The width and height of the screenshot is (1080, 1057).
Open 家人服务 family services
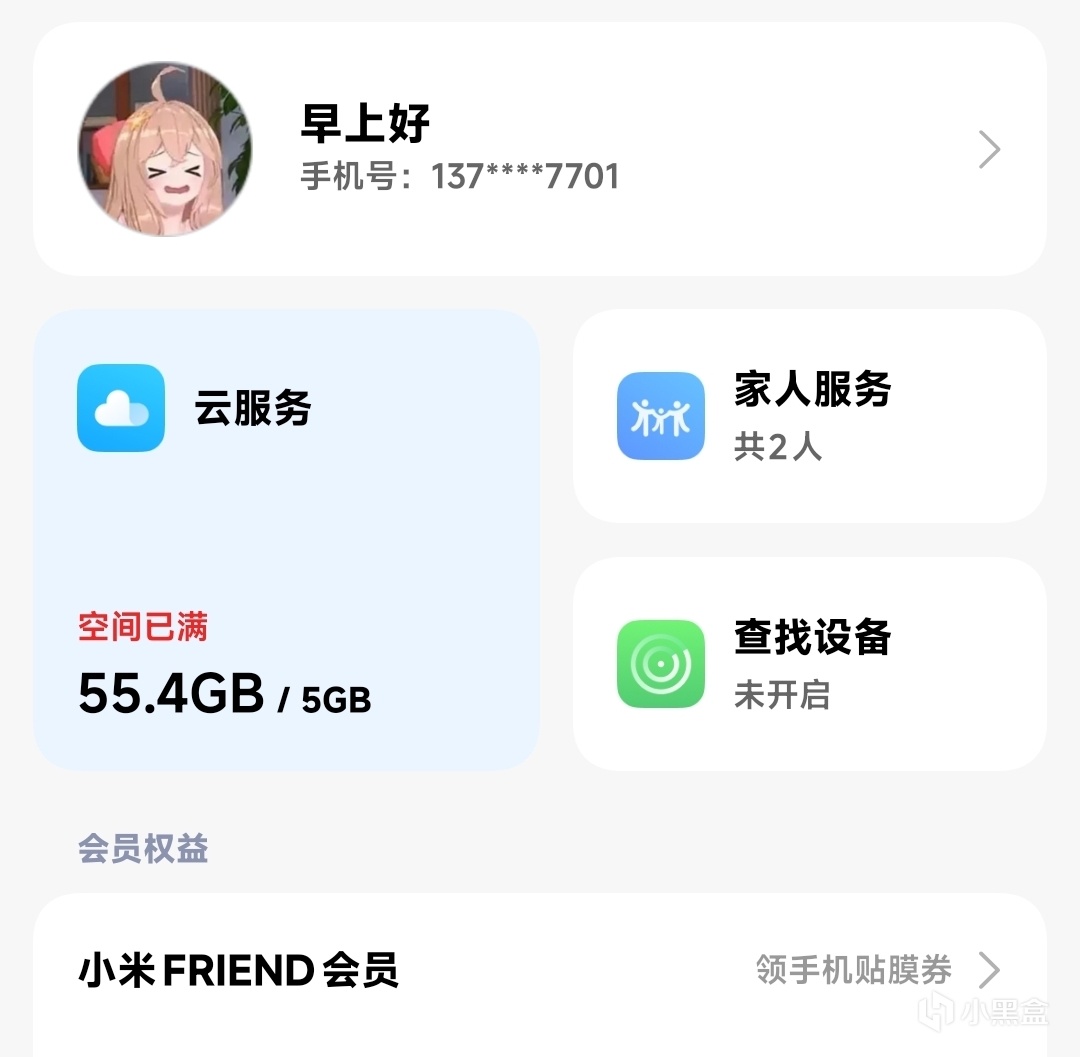809,416
